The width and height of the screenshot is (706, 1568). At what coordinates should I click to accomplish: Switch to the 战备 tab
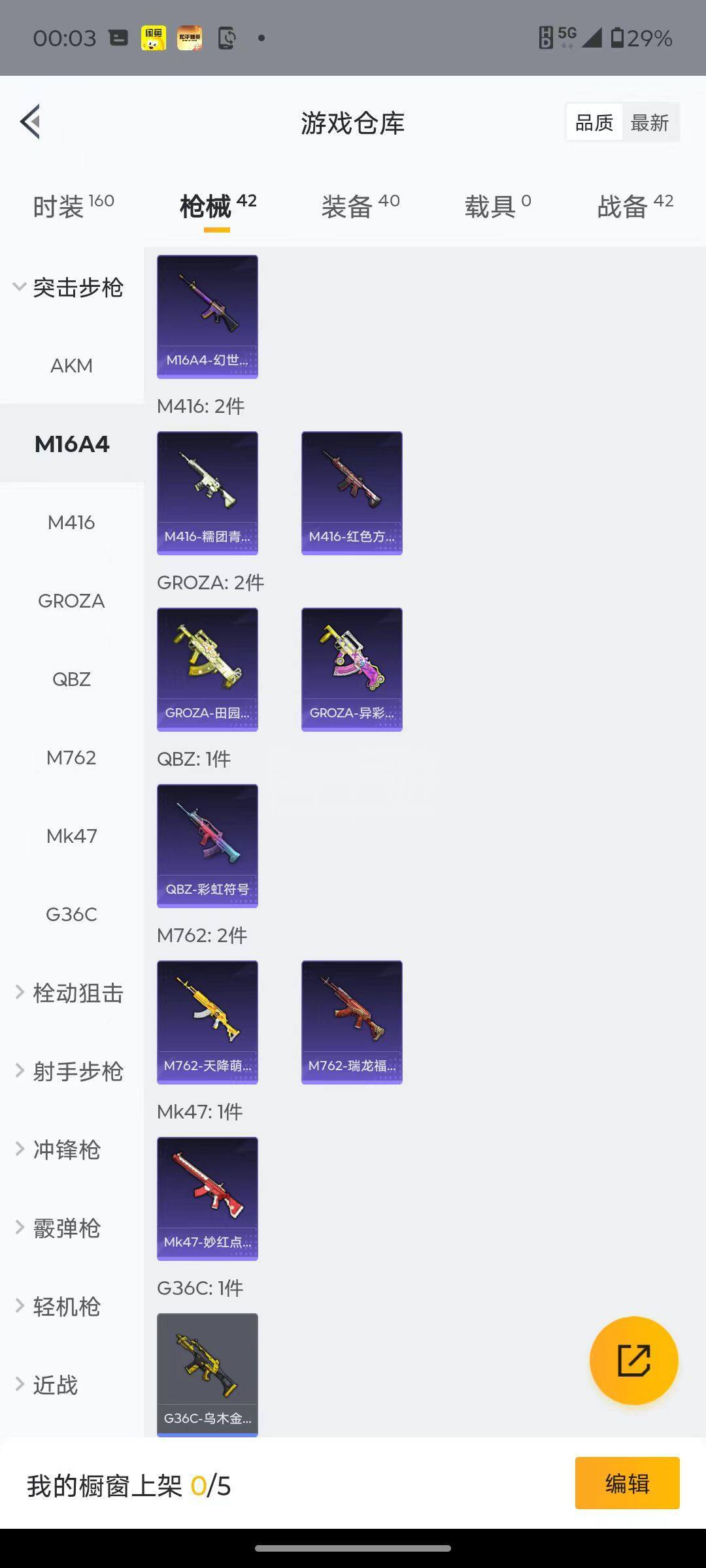[635, 206]
